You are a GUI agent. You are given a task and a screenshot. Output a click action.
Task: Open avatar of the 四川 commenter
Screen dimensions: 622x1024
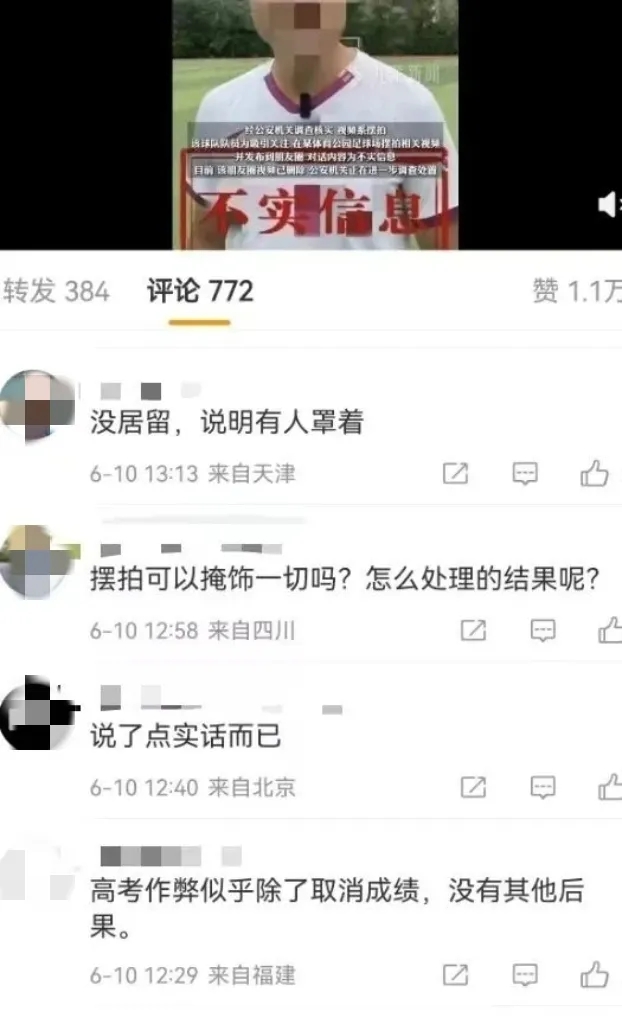[36, 561]
